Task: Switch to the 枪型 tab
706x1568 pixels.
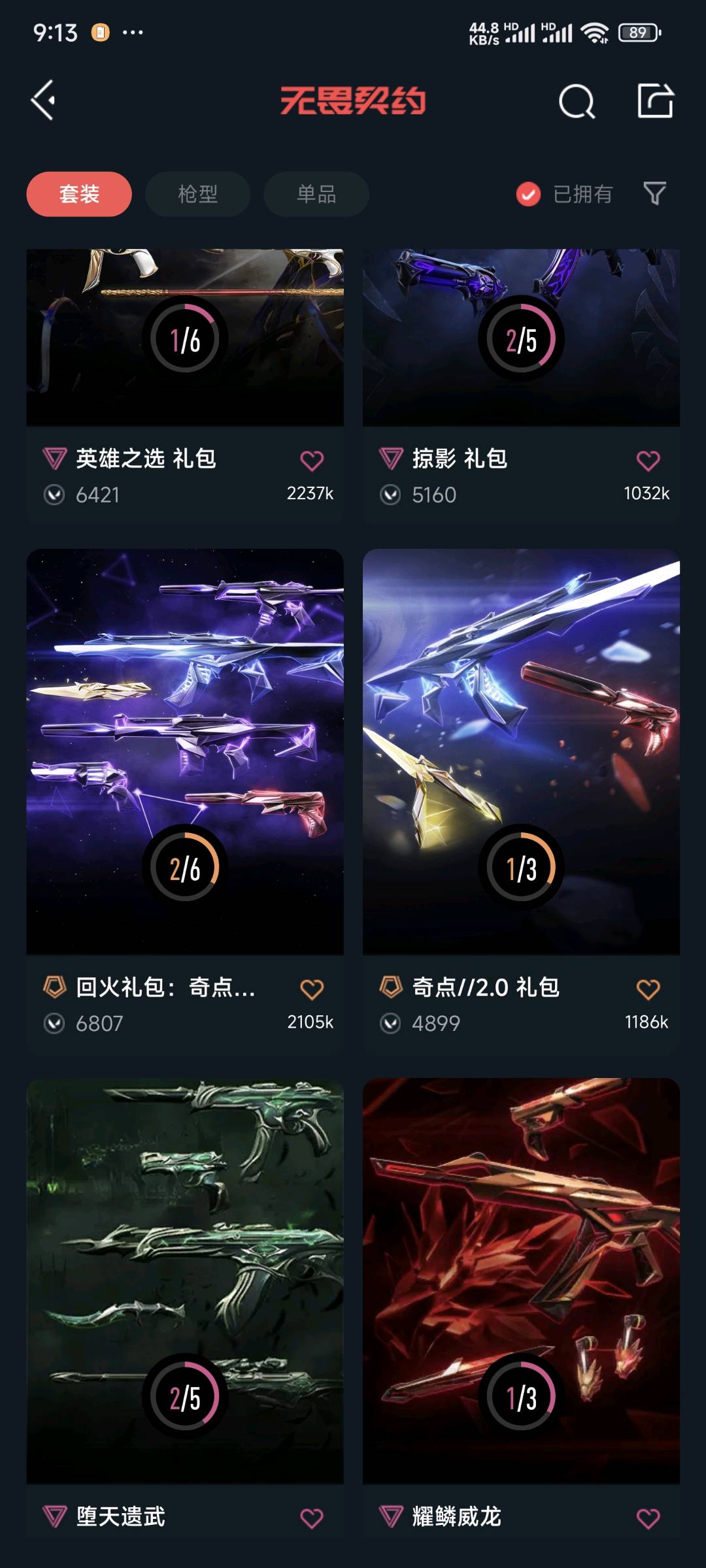Action: (197, 194)
